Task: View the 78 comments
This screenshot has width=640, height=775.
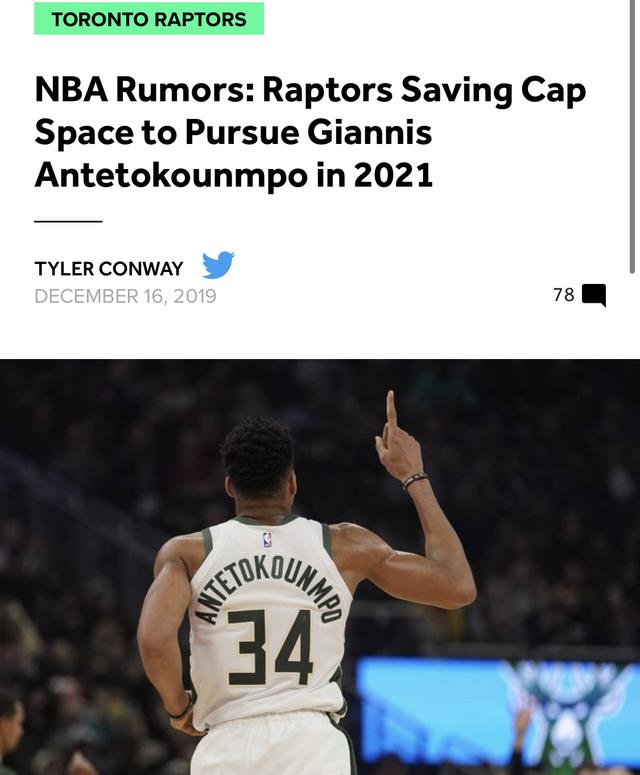Action: pos(580,295)
